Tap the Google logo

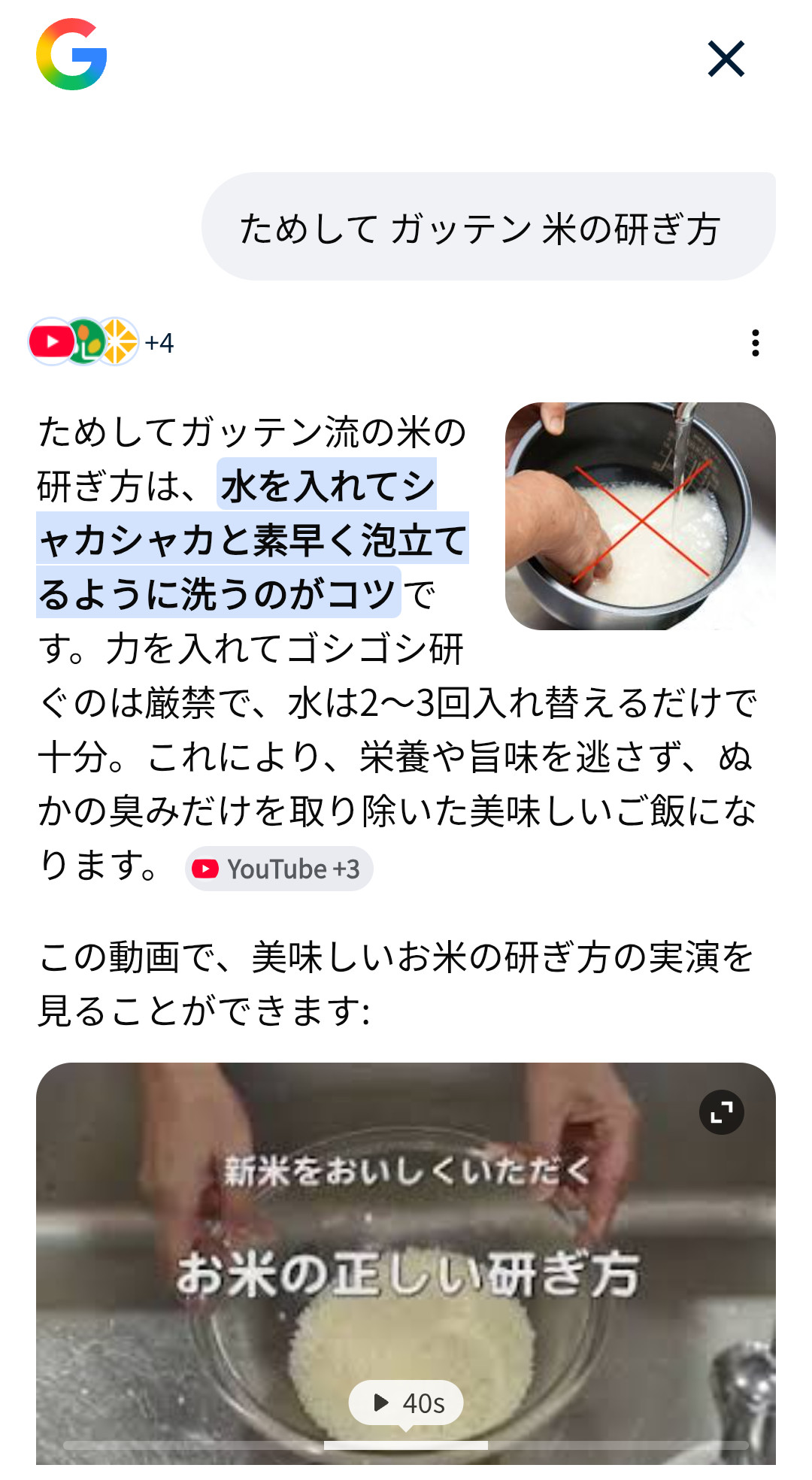click(x=71, y=55)
